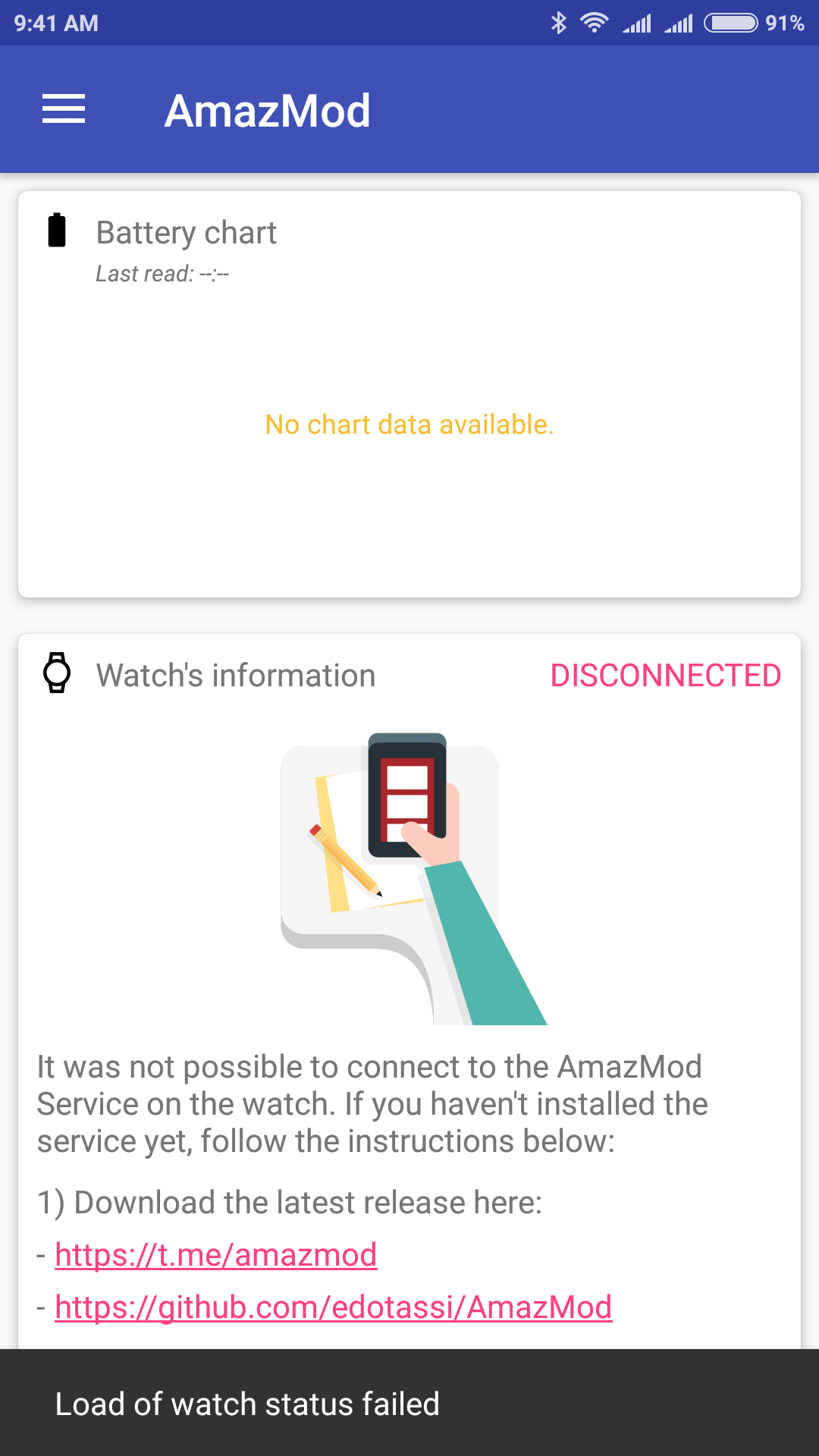Dismiss the Load of watch status failed toast
This screenshot has height=1456, width=819.
(409, 1403)
